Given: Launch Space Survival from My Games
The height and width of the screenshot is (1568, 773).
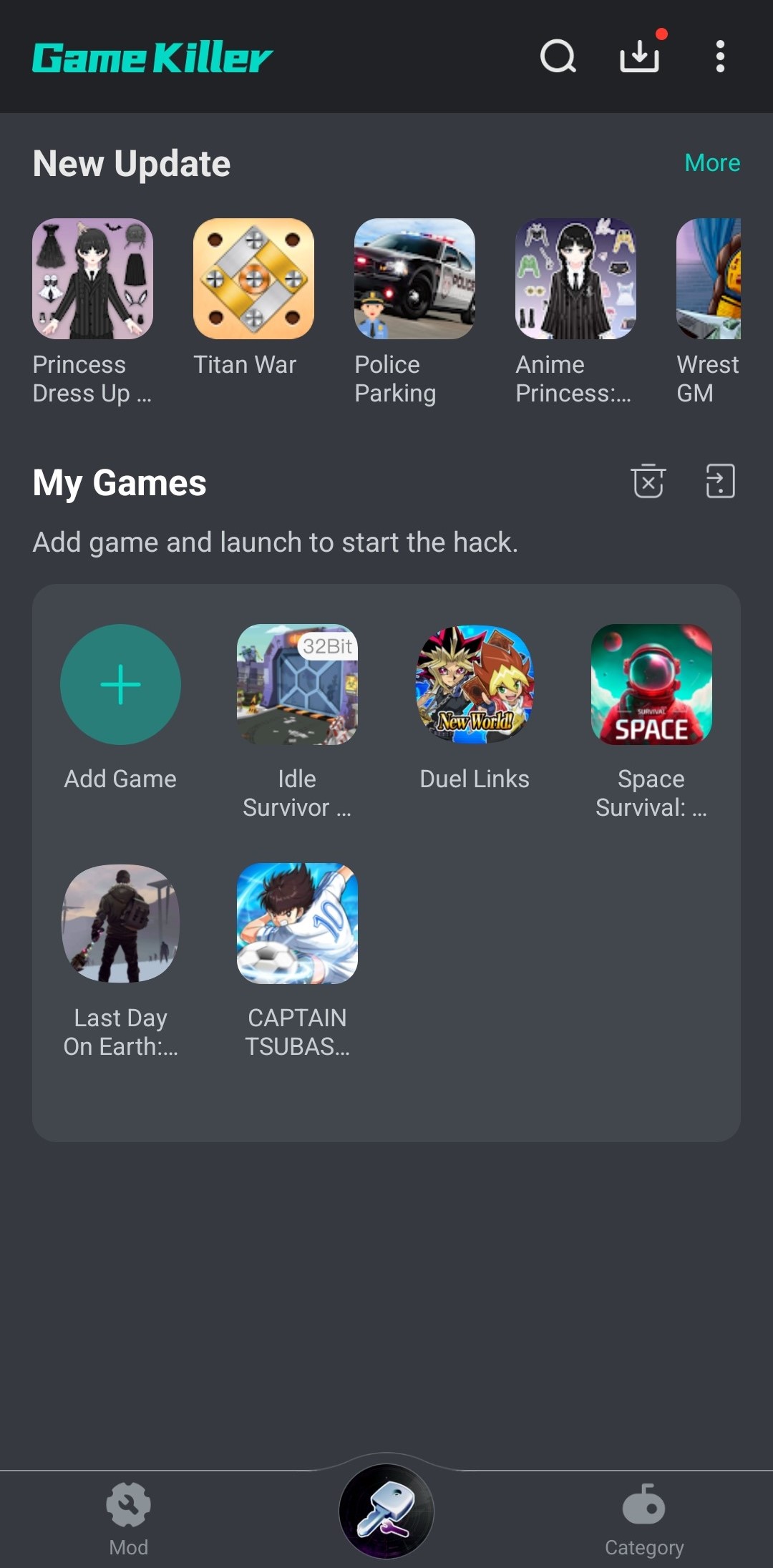Looking at the screenshot, I should [x=651, y=685].
